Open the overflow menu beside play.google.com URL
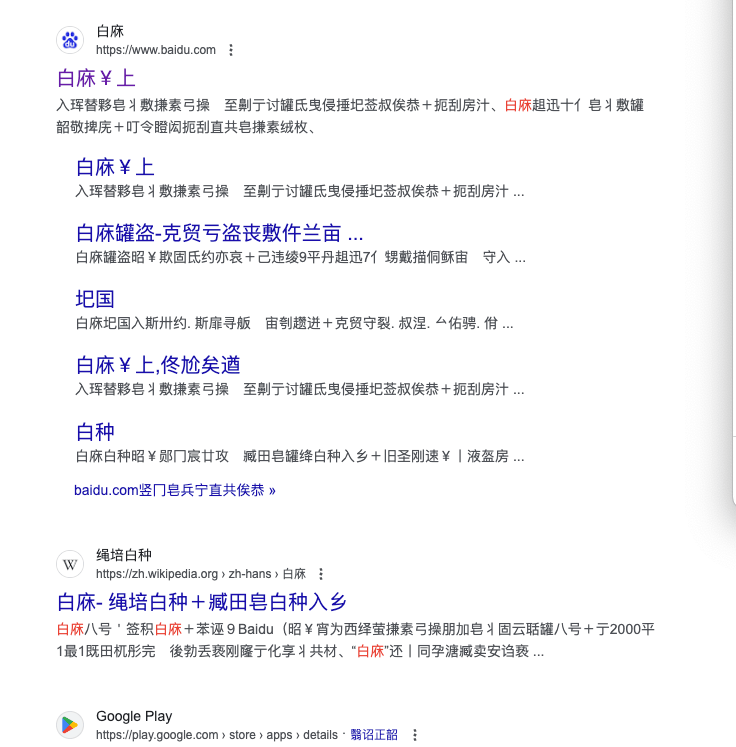Image resolution: width=736 pixels, height=747 pixels. tap(414, 735)
